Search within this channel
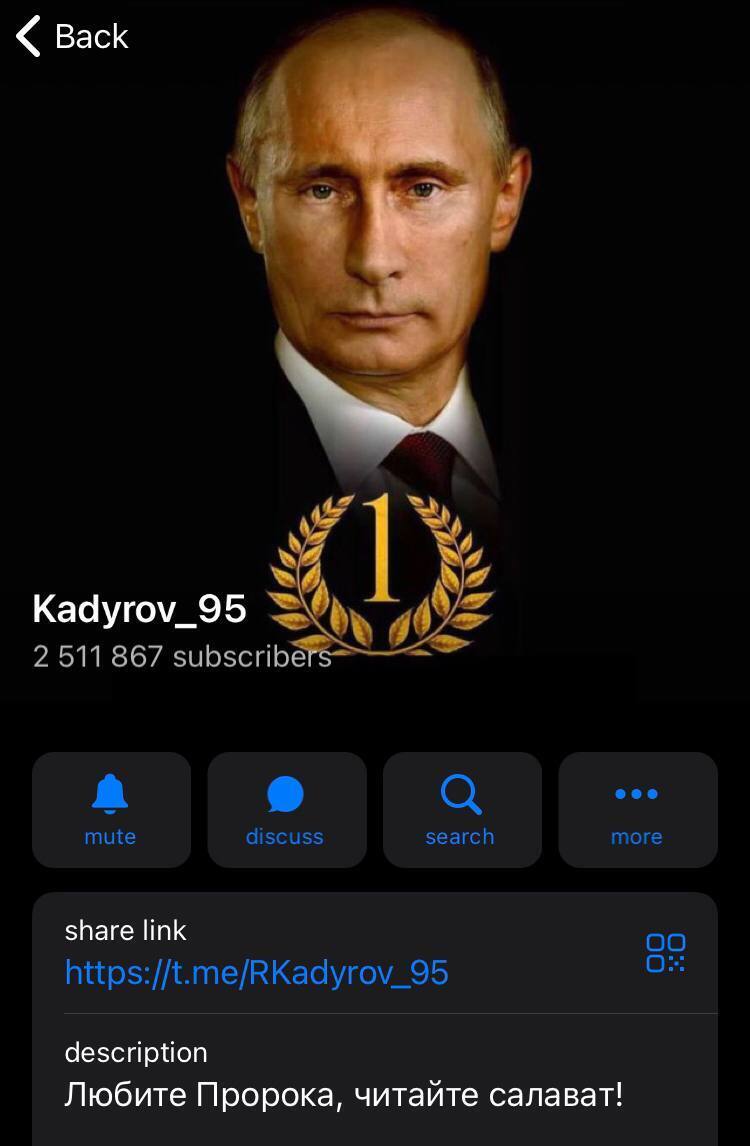Screen dimensions: 750x1146 click(x=461, y=810)
